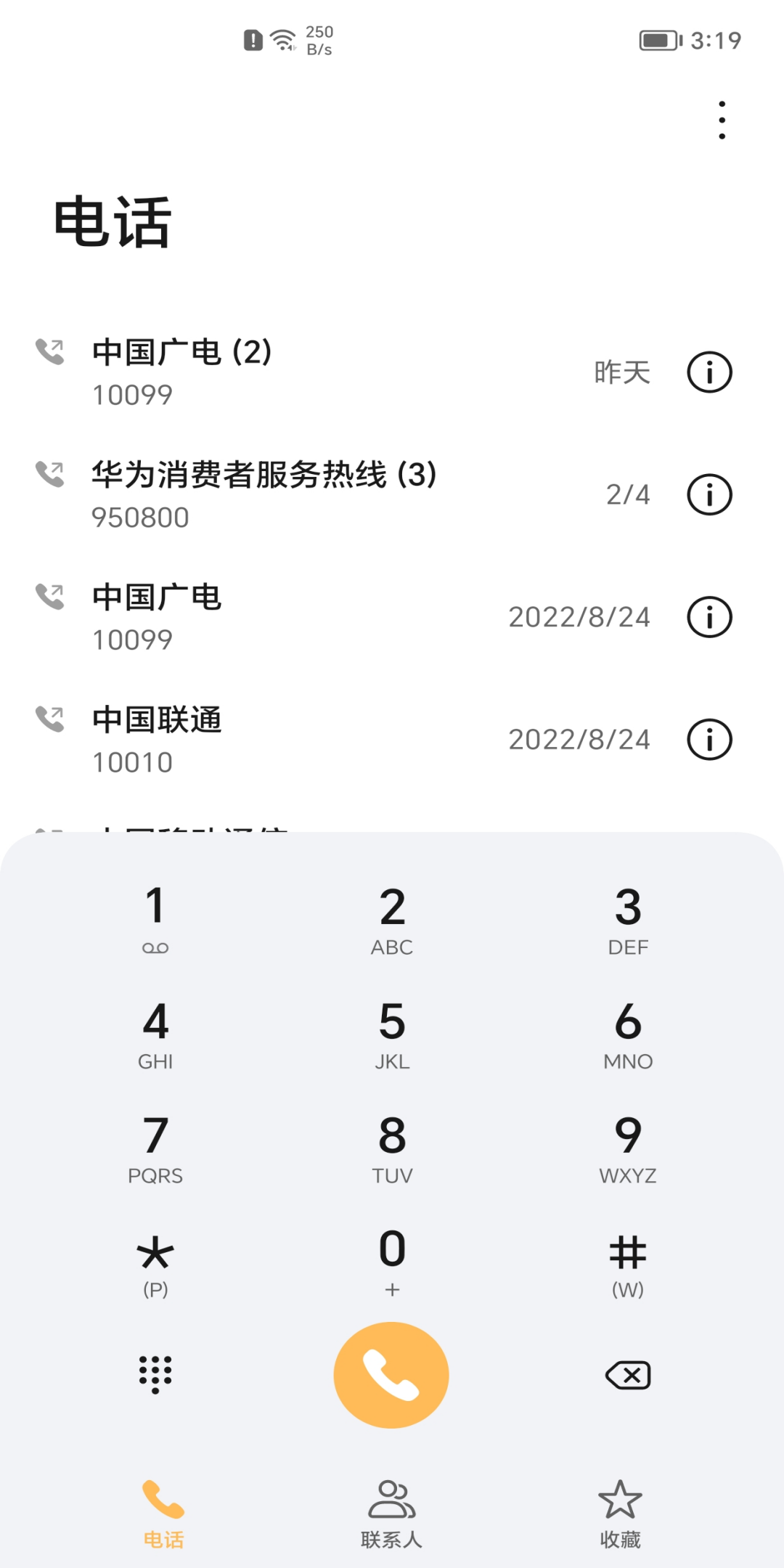
Task: View call details for 华为消费者服务热线
Action: point(709,495)
